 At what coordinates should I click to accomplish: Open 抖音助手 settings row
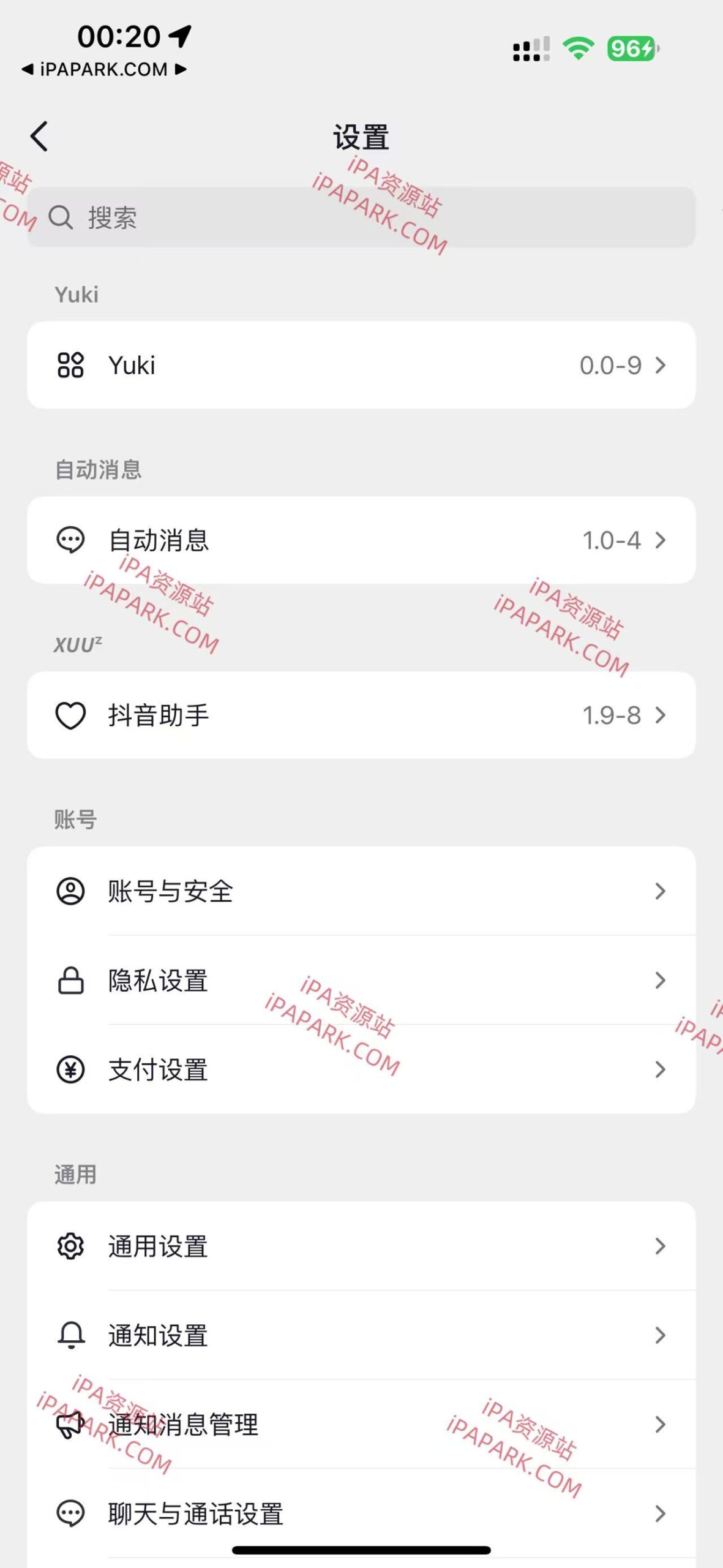[x=361, y=715]
